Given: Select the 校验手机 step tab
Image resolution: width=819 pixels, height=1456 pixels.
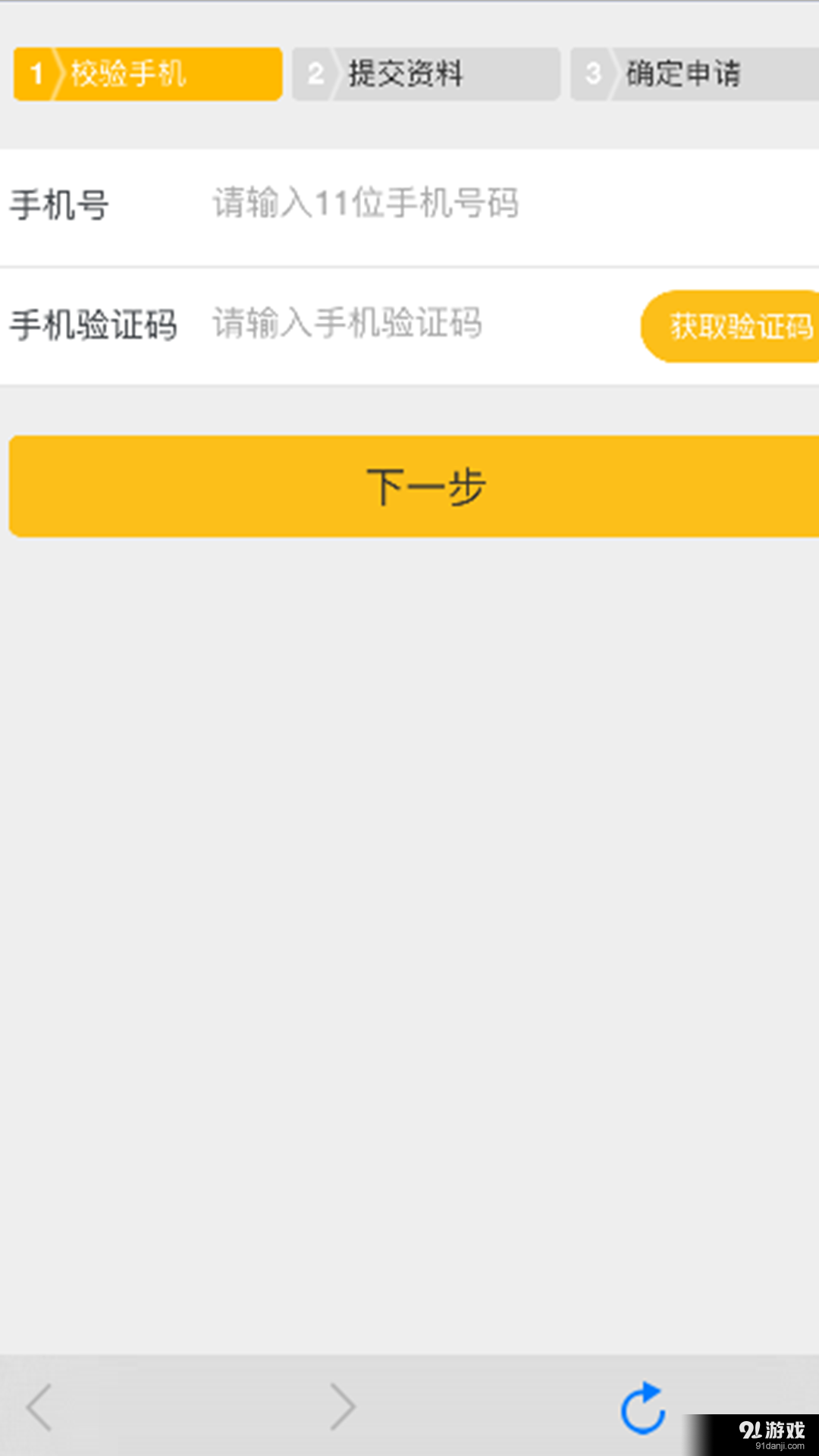Looking at the screenshot, I should coord(146,74).
